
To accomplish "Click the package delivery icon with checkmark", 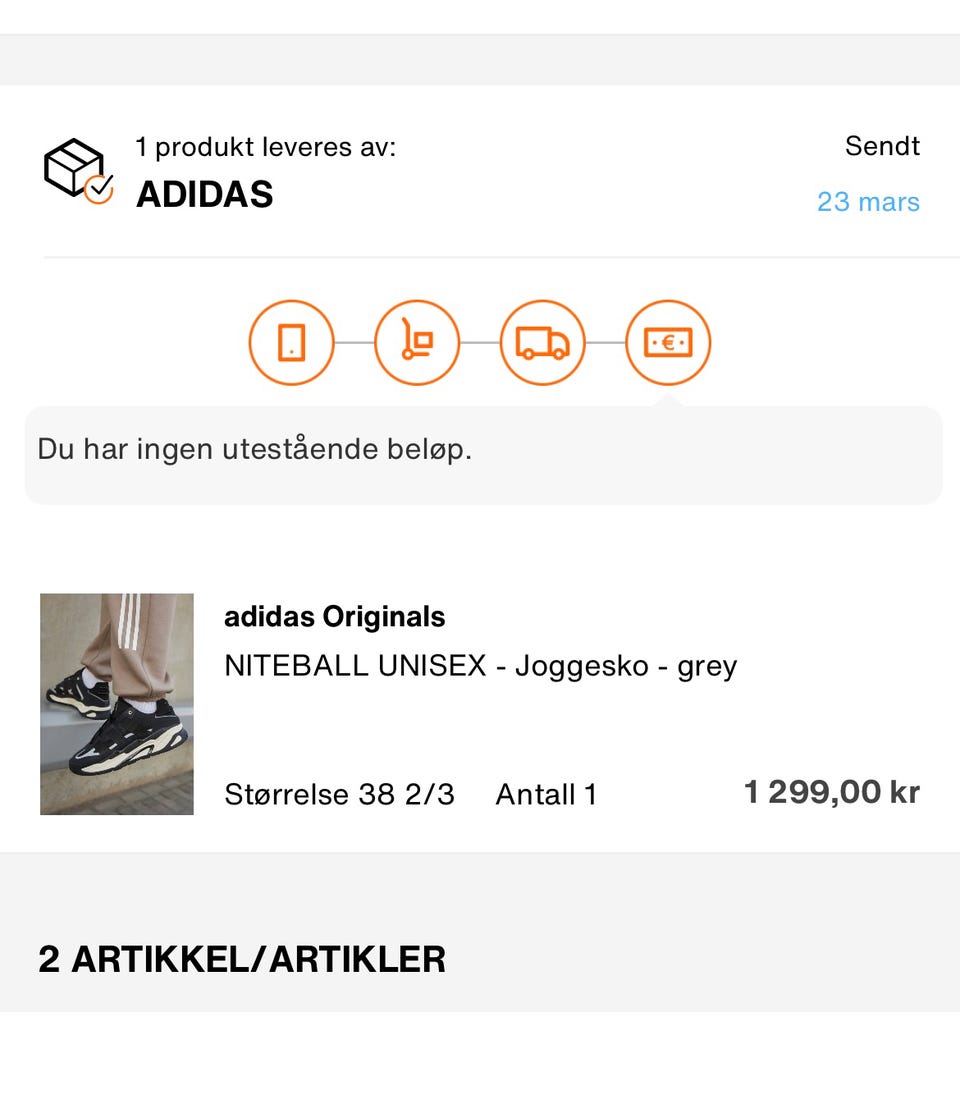I will pos(75,170).
